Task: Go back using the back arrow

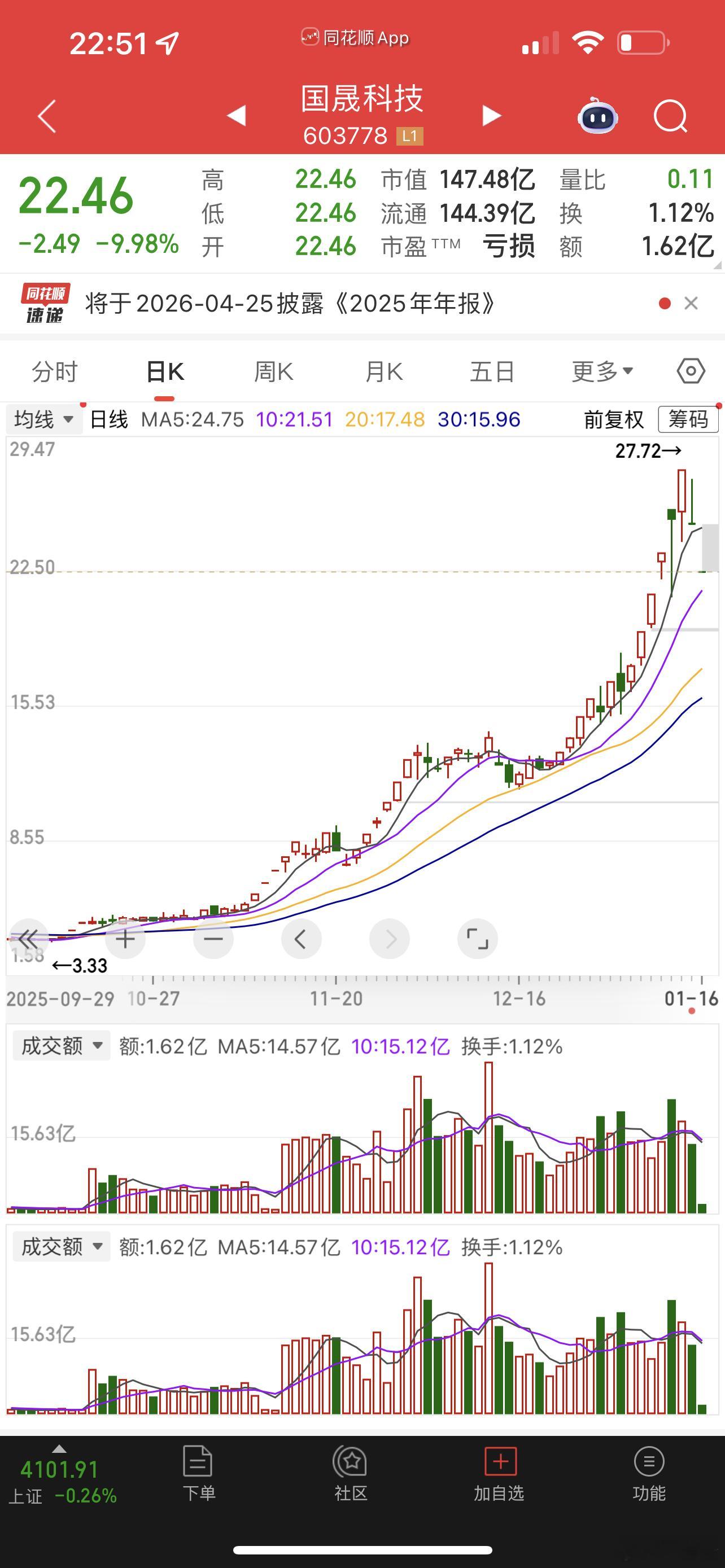Action: (x=46, y=116)
